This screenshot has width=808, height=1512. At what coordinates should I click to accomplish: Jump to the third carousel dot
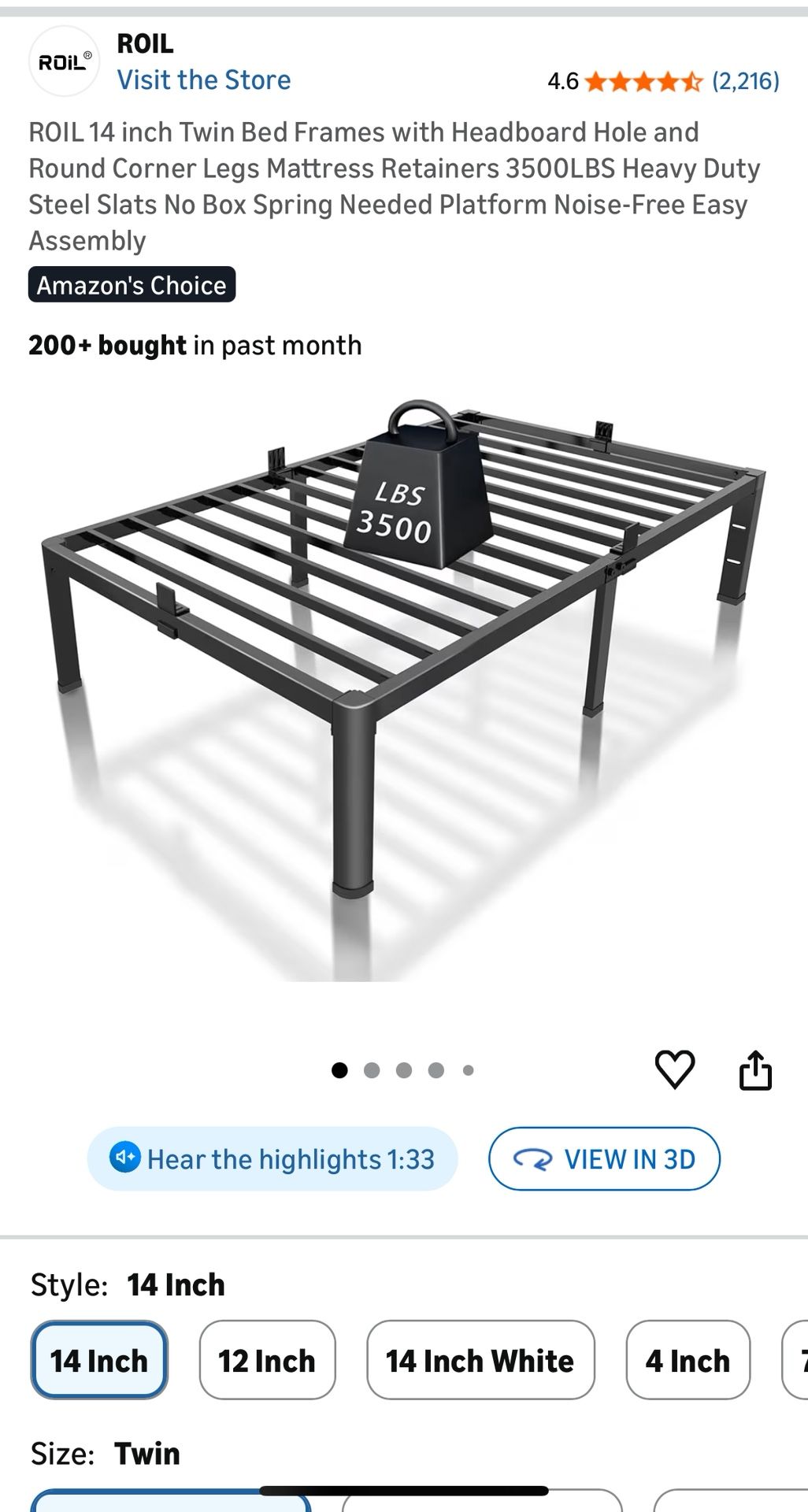404,1068
